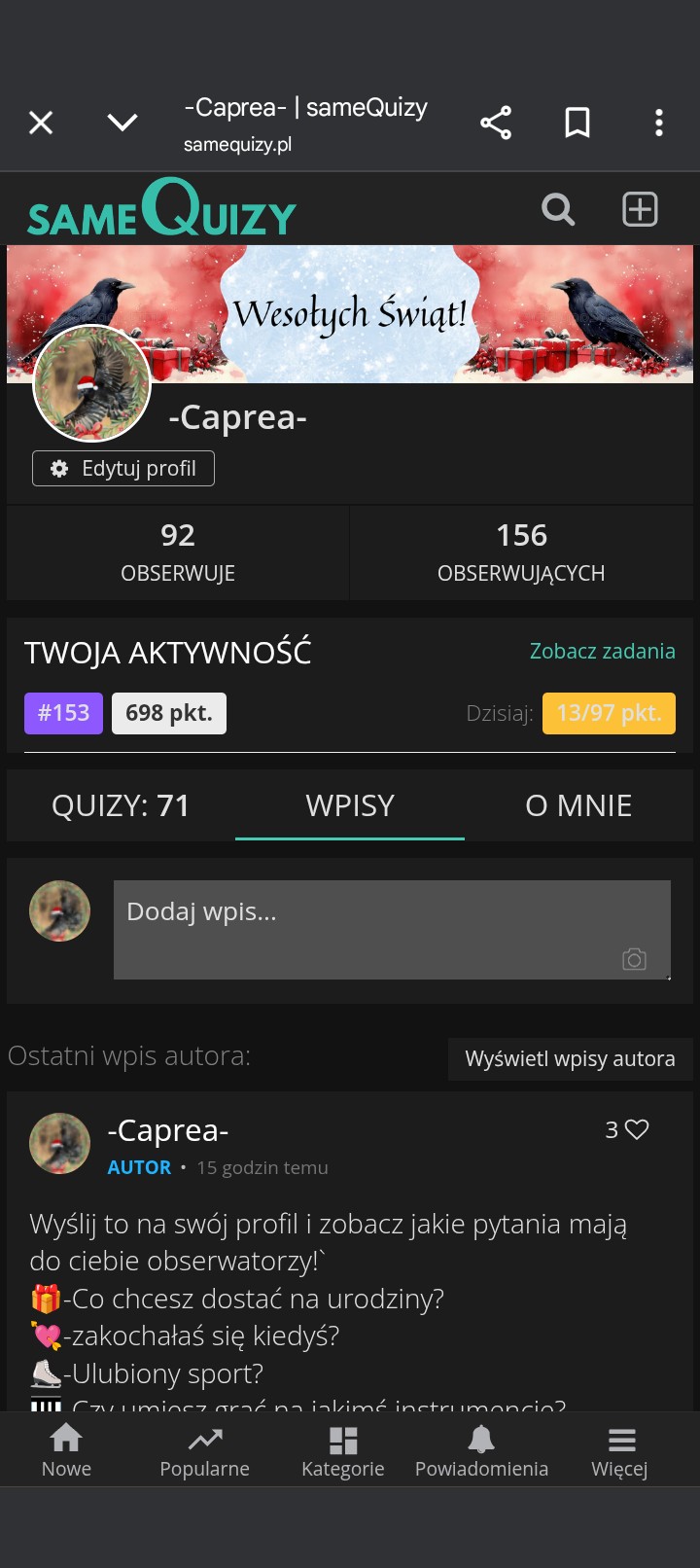The height and width of the screenshot is (1568, 700).
Task: Open the Powiadomienia notifications tab
Action: pyautogui.click(x=481, y=1451)
